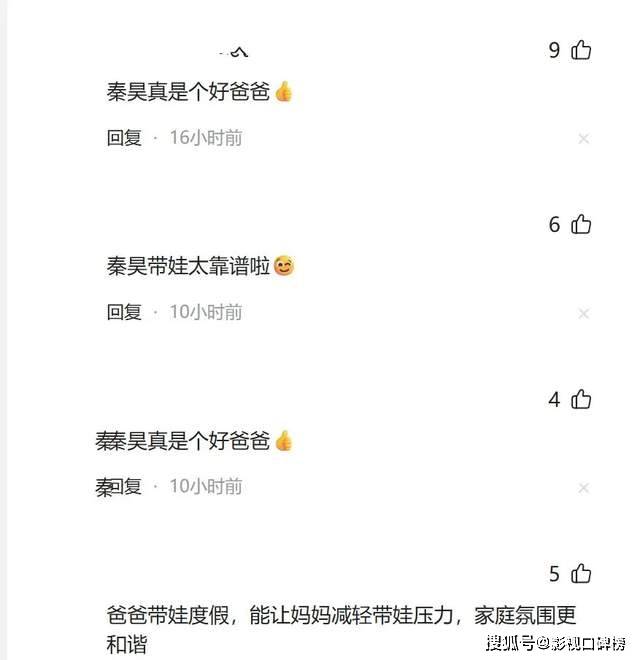Reply to the comment posted 16小时前
The width and height of the screenshot is (640, 660).
(125, 138)
